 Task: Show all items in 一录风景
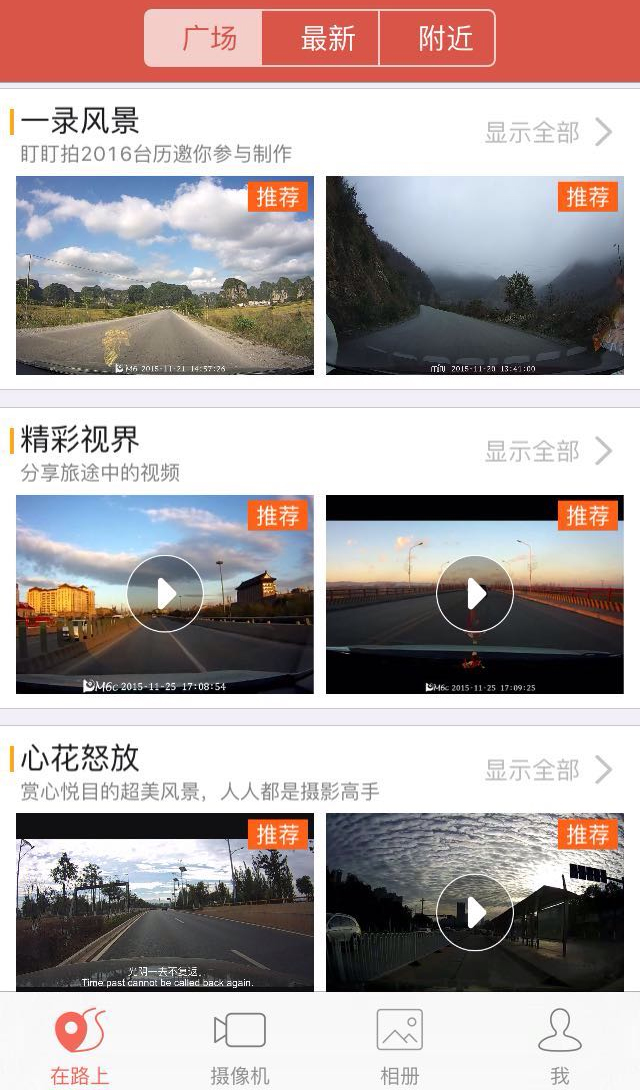548,132
